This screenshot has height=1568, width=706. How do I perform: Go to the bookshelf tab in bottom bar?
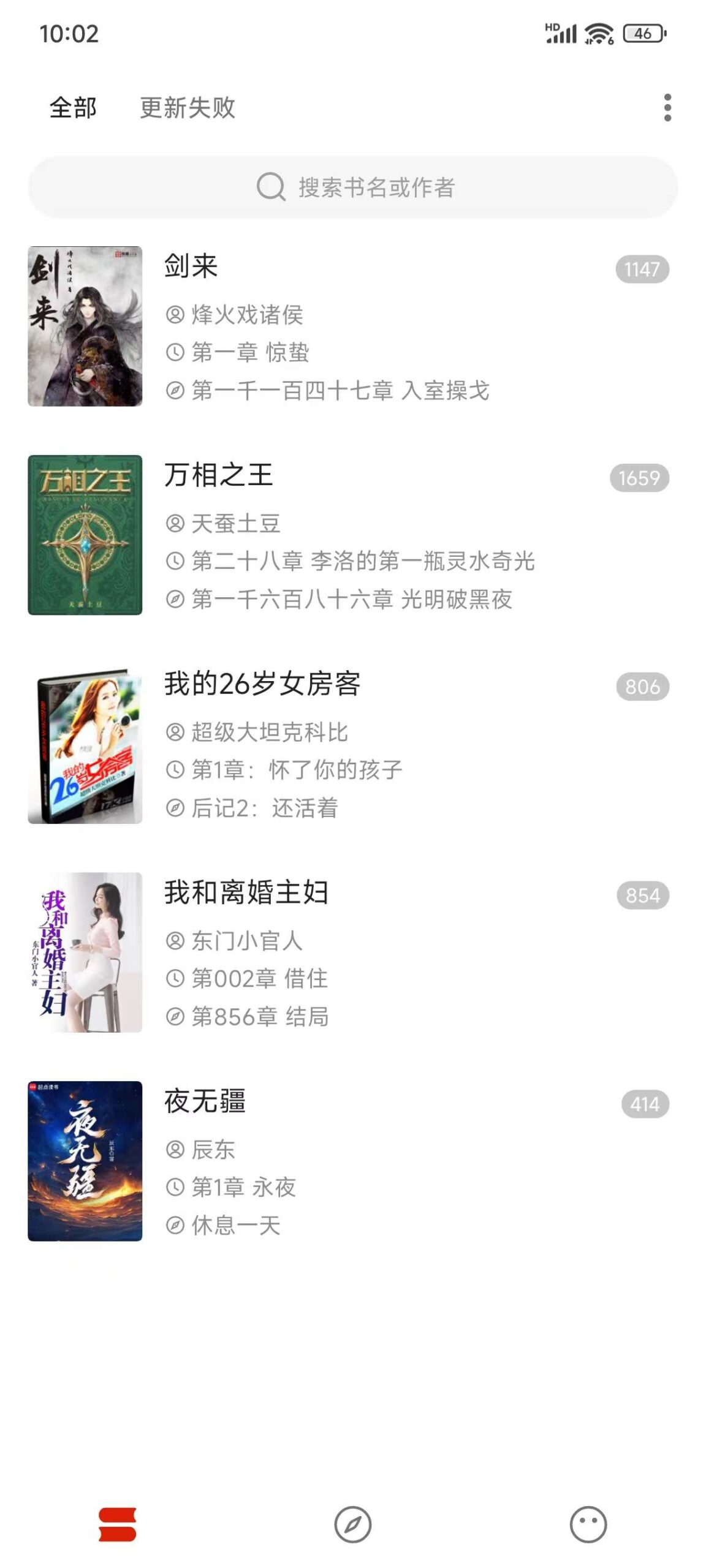click(117, 1524)
